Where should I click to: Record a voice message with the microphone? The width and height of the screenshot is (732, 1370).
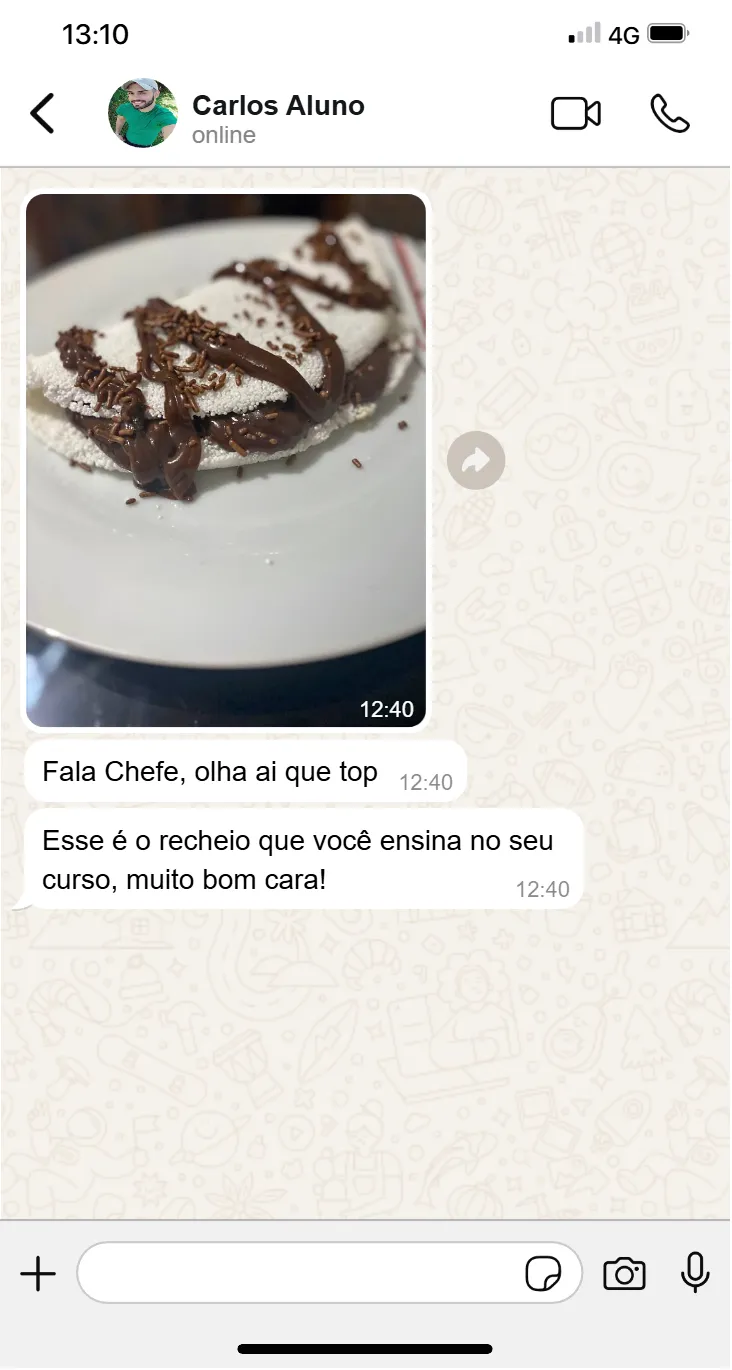coord(695,1274)
